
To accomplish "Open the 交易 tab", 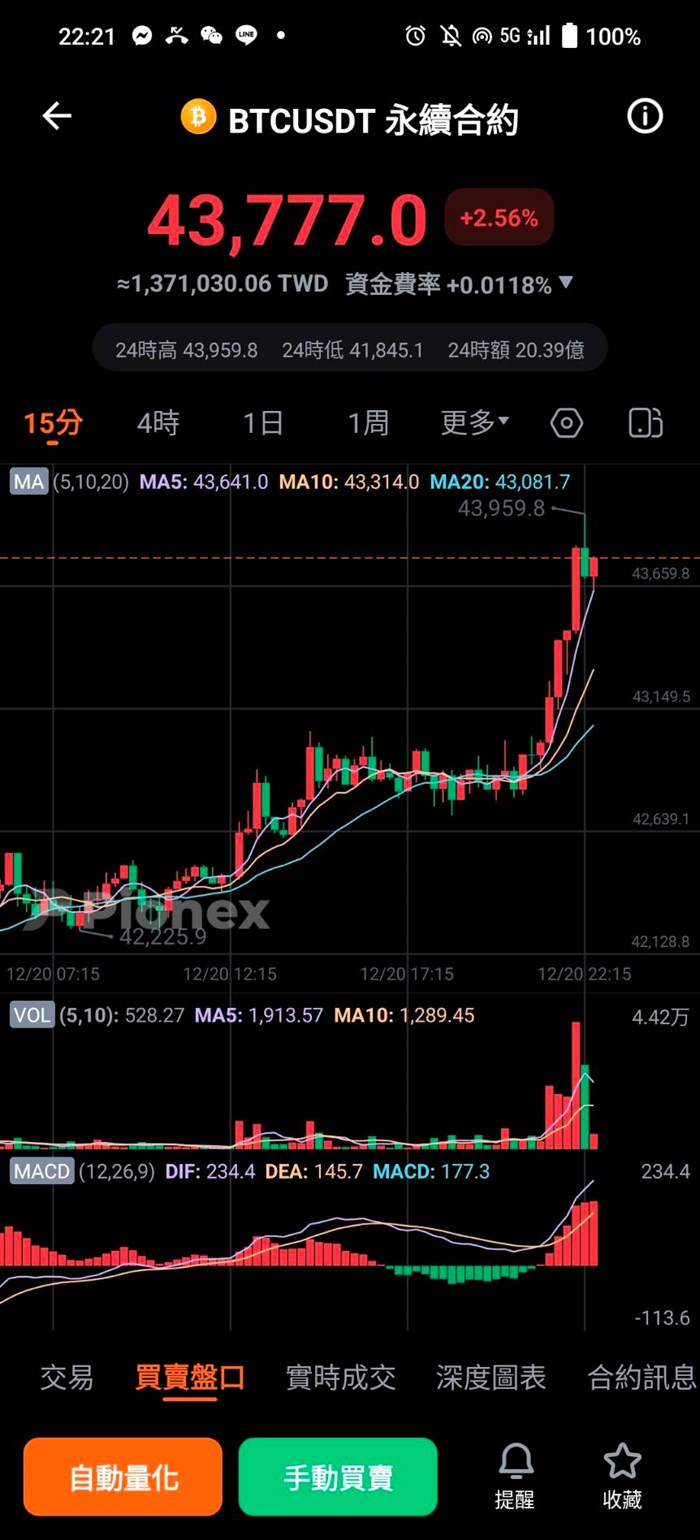I will (x=67, y=1378).
